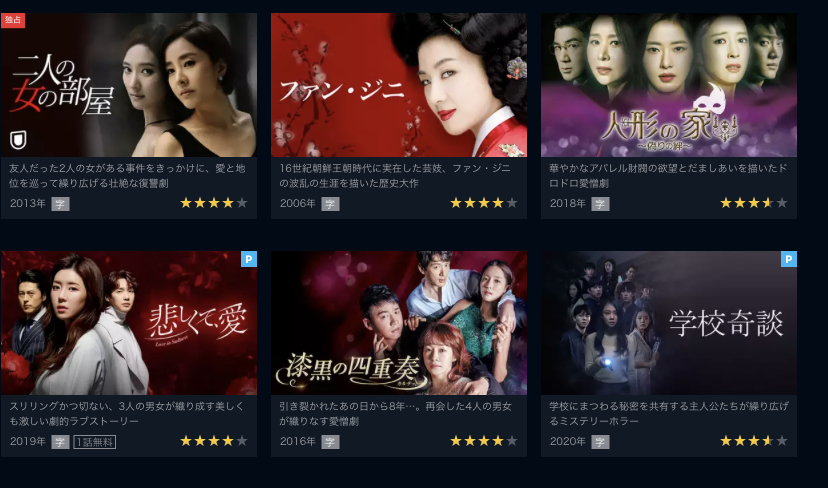Open the drama 悲しくて、愛
Image resolution: width=828 pixels, height=488 pixels.
[x=128, y=323]
